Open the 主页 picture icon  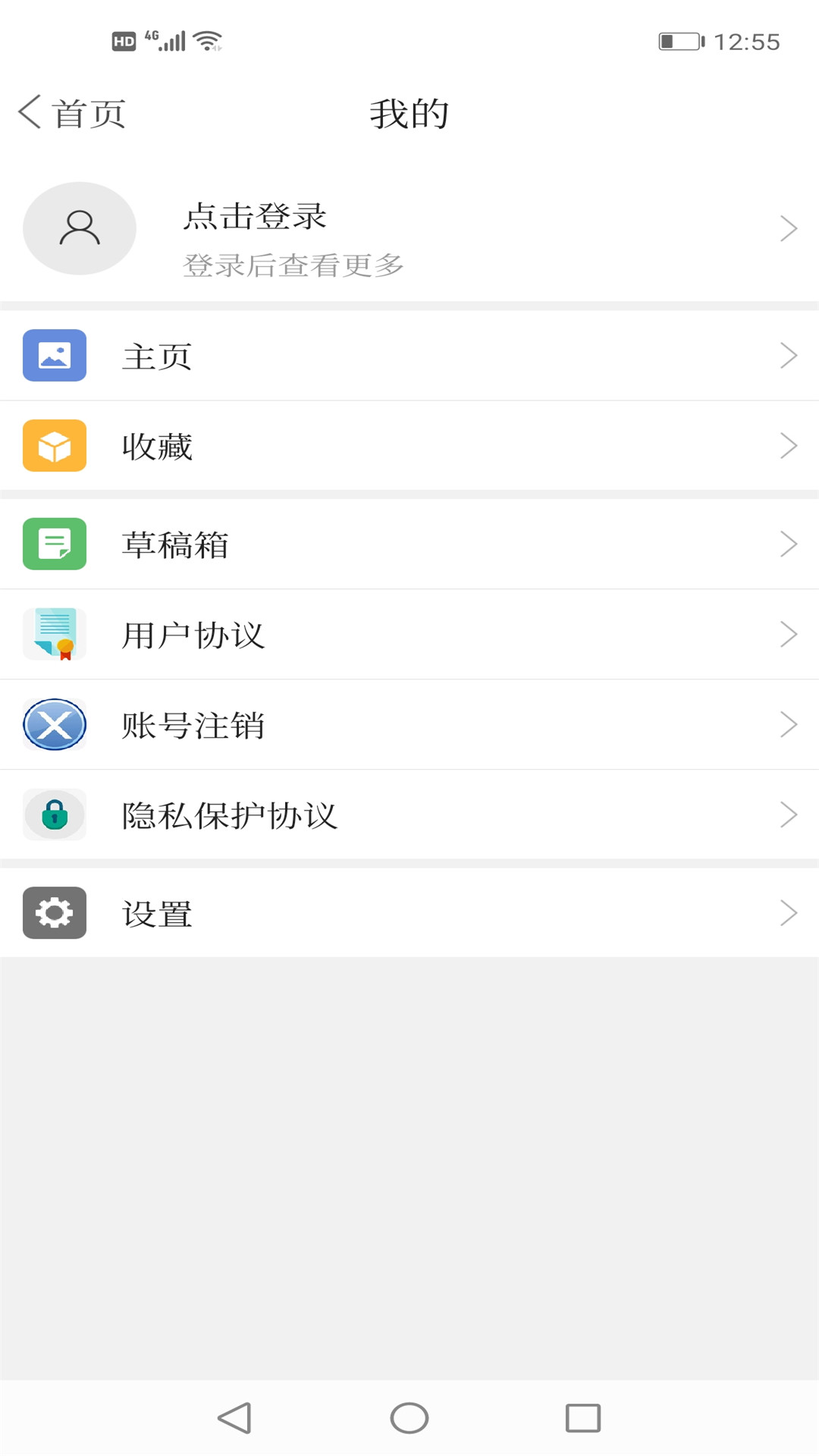pyautogui.click(x=54, y=355)
